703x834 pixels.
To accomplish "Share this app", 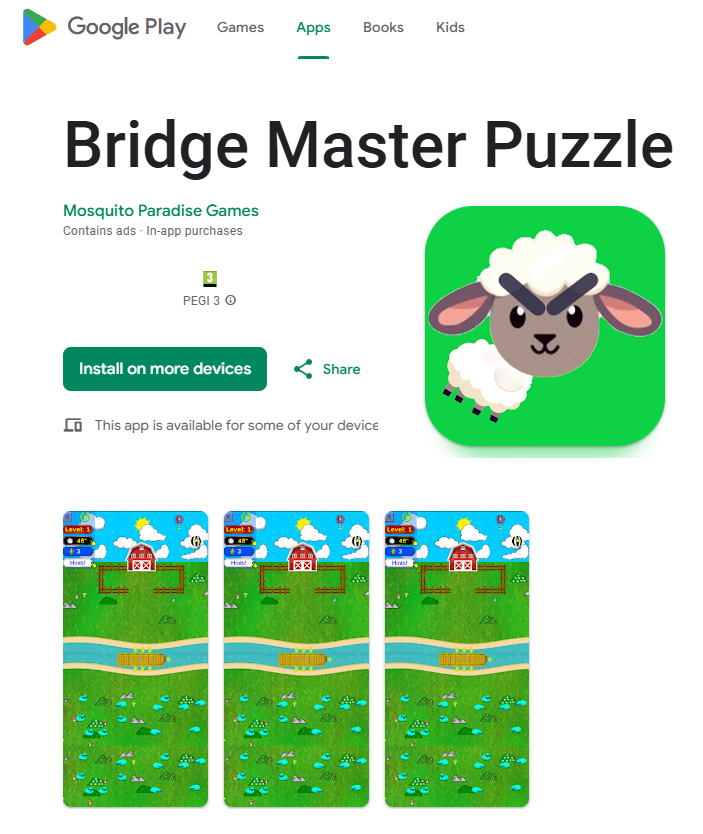I will click(327, 369).
